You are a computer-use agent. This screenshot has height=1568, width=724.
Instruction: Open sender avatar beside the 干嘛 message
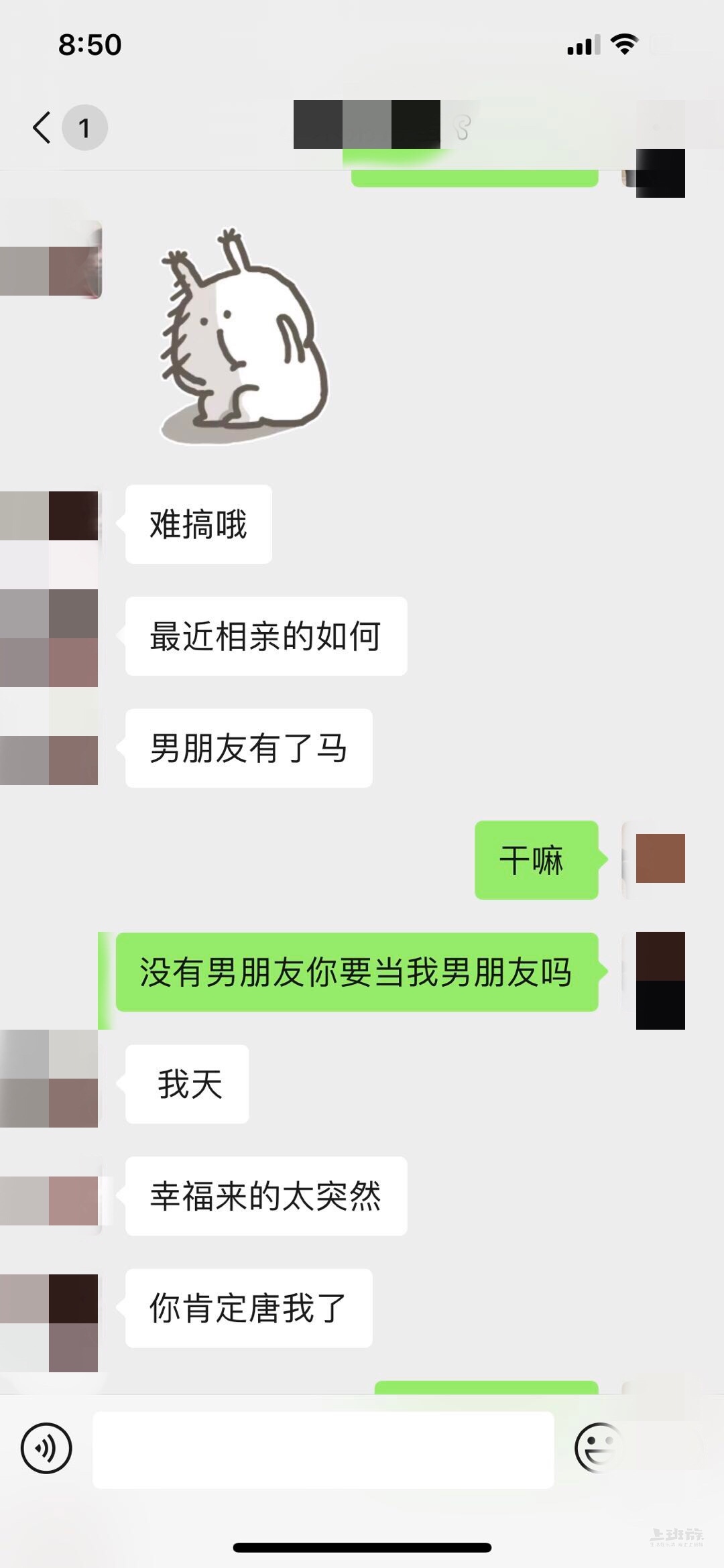(x=660, y=858)
